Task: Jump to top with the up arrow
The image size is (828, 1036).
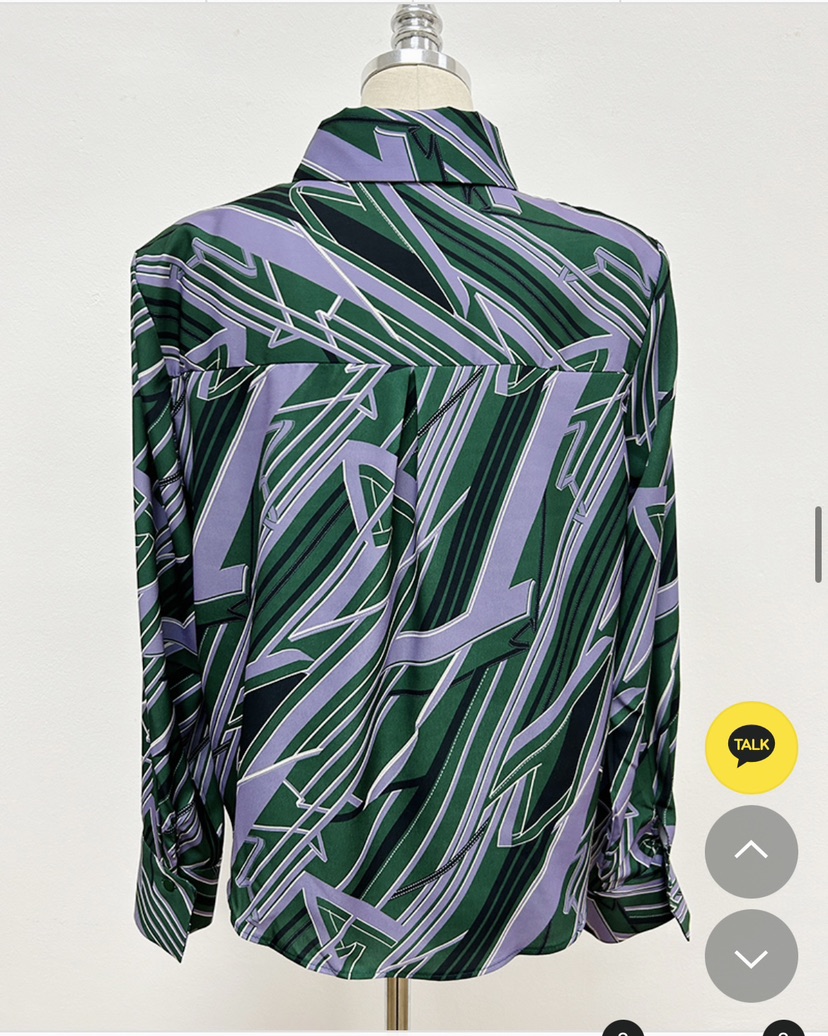Action: tap(751, 851)
